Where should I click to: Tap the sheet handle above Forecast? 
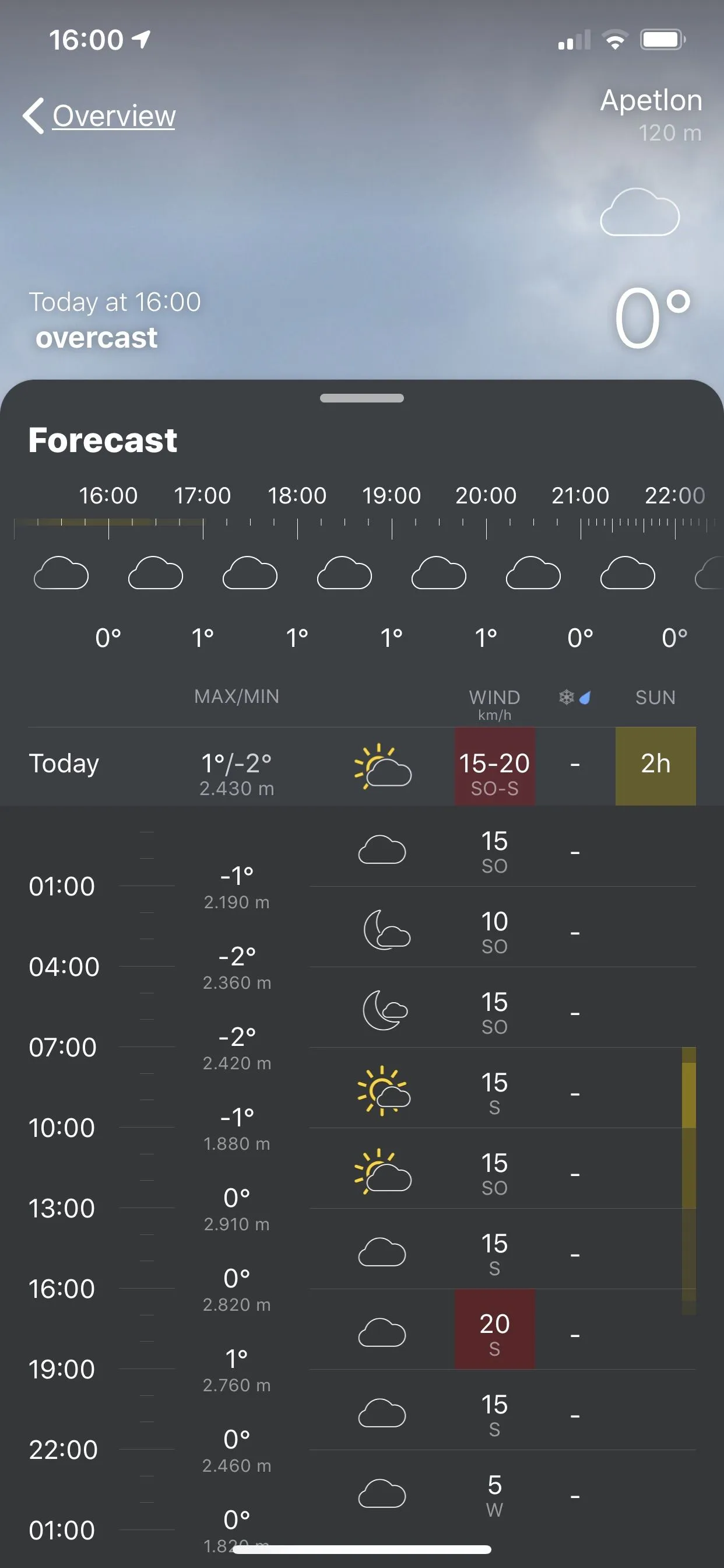(362, 398)
